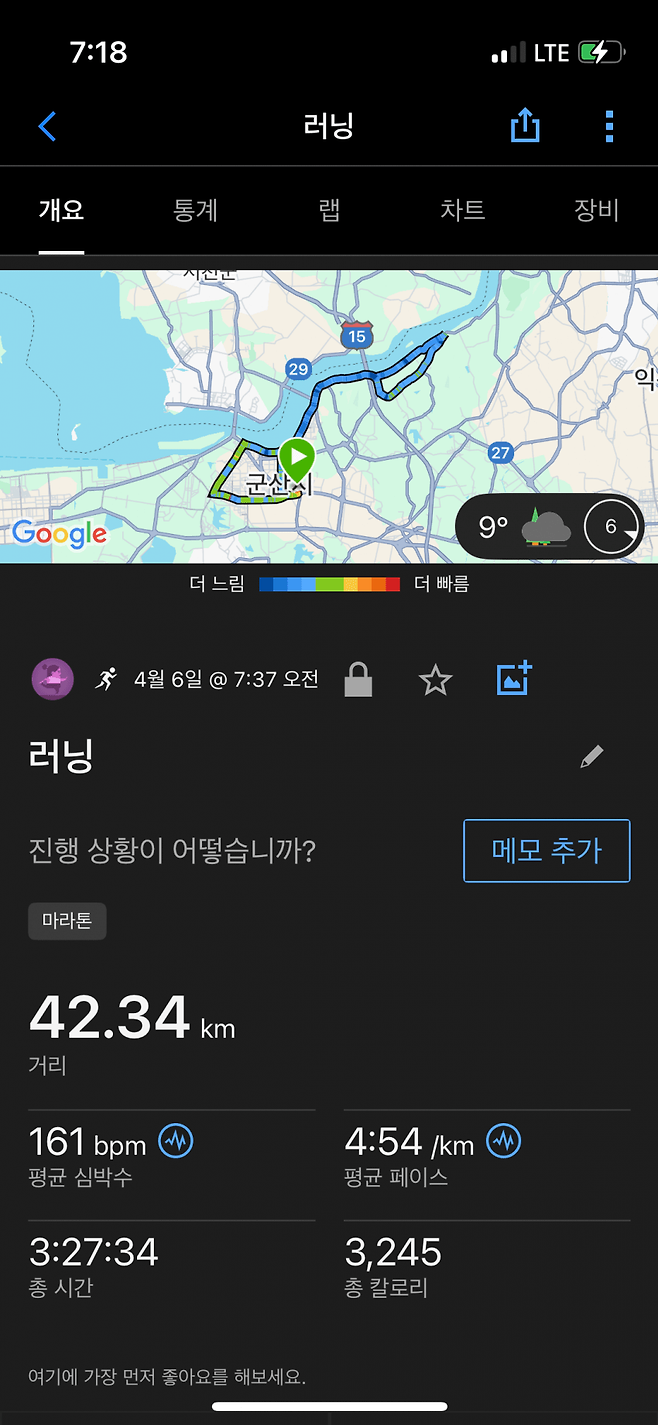Open the pace insight icon beside 4:54 /km
The image size is (658, 1425).
503,1141
